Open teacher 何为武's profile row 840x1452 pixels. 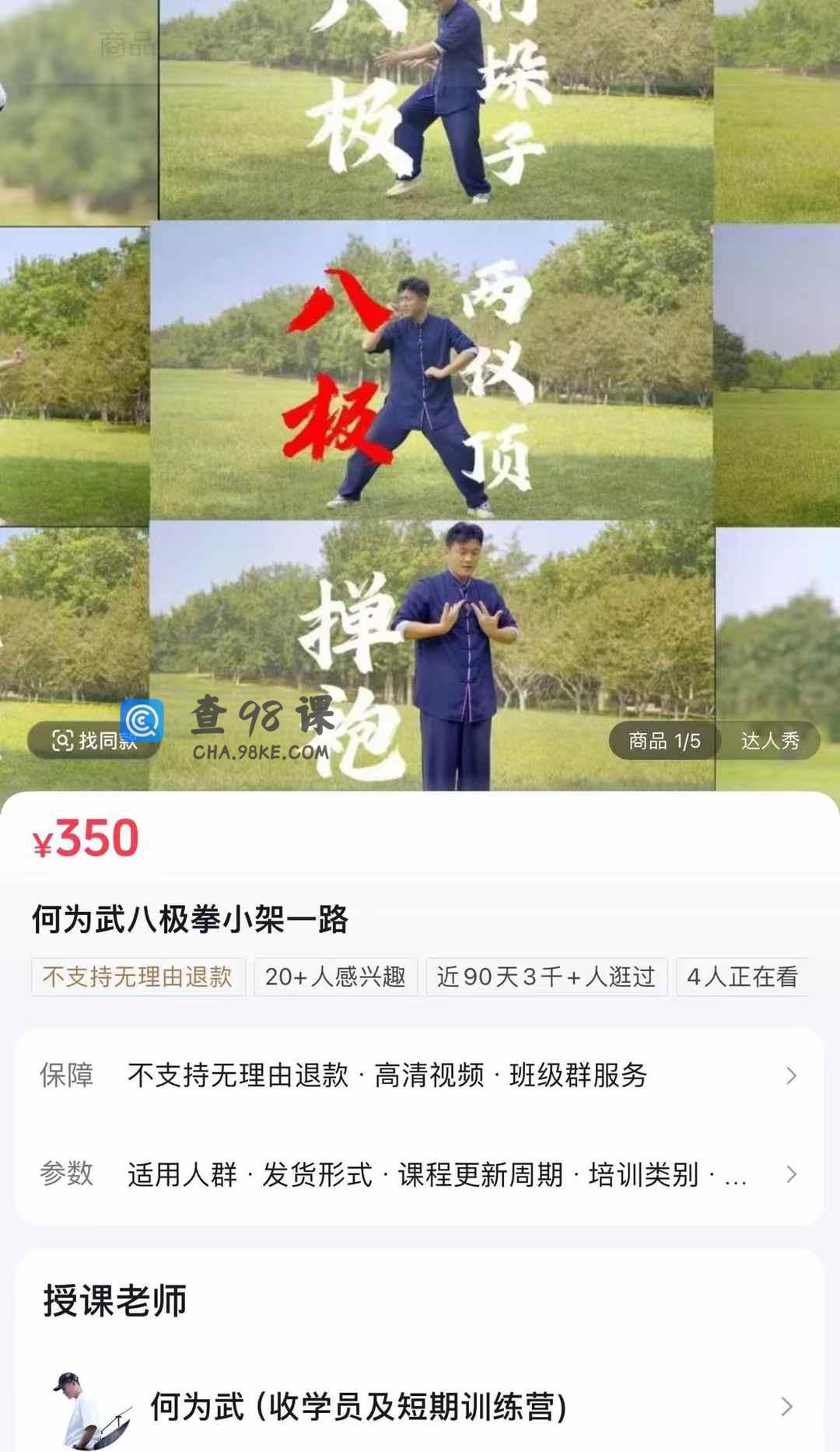click(x=420, y=1406)
